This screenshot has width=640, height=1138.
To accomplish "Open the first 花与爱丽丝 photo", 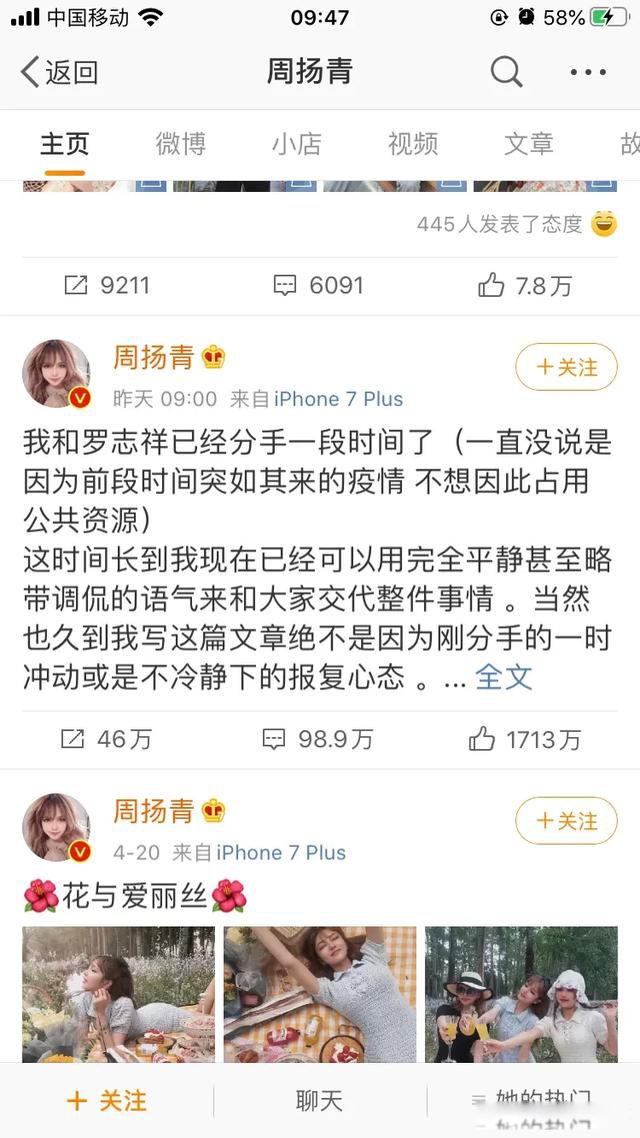I will coord(118,994).
